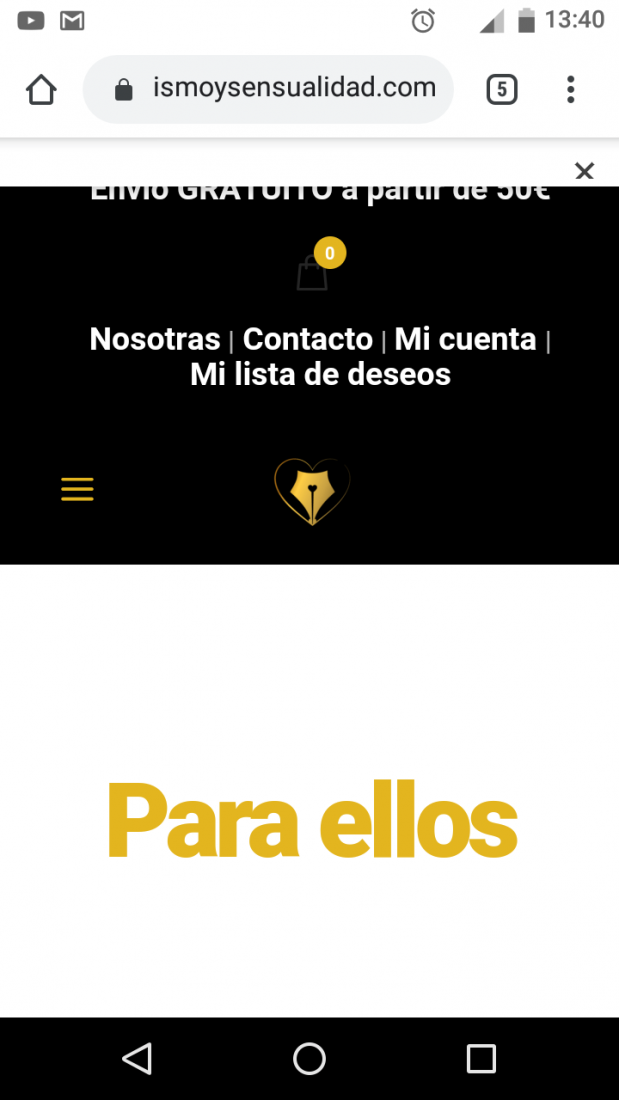619x1100 pixels.
Task: Dismiss the free shipping banner with X
Action: pos(585,170)
